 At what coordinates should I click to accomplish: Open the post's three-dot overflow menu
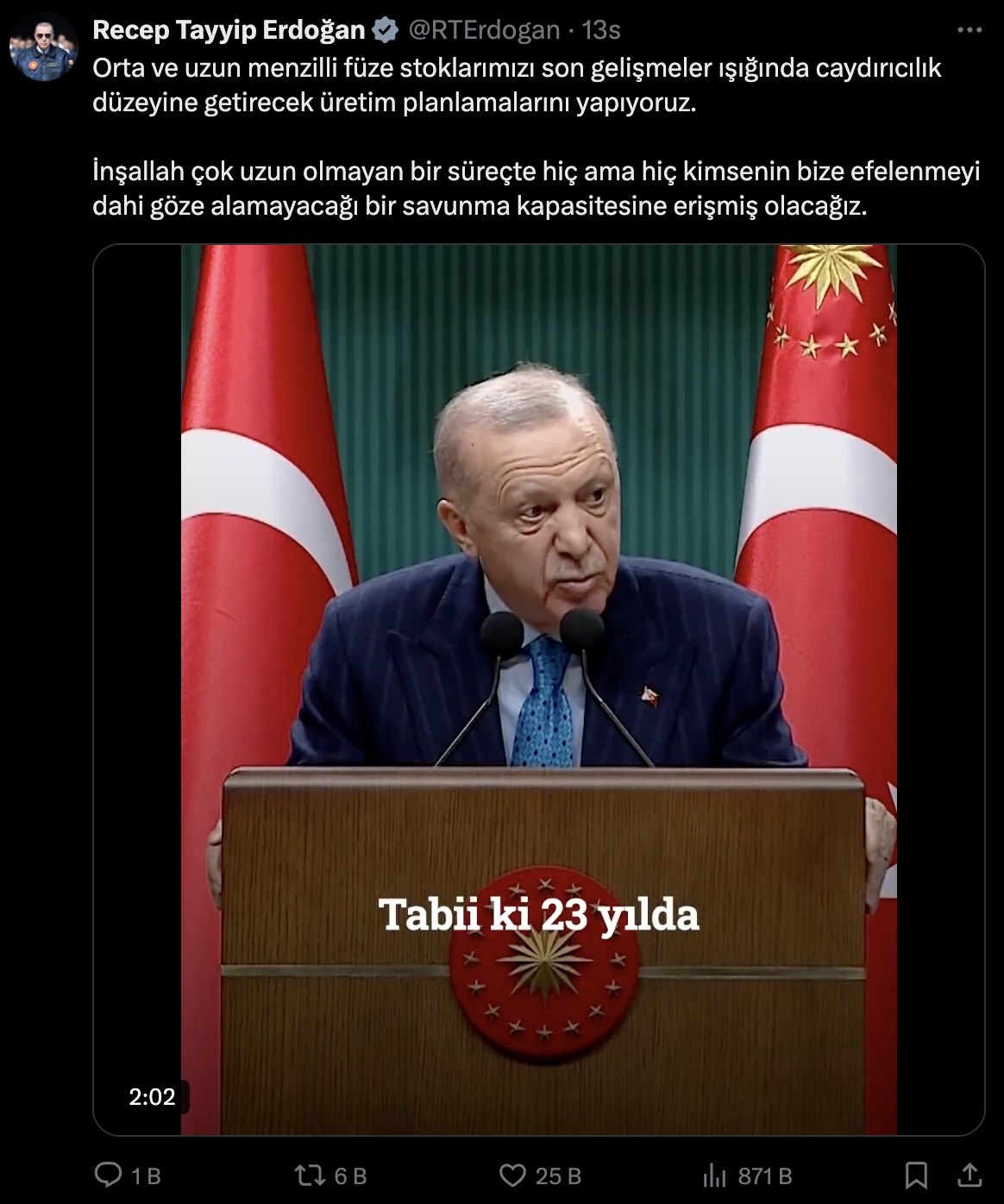point(969,30)
